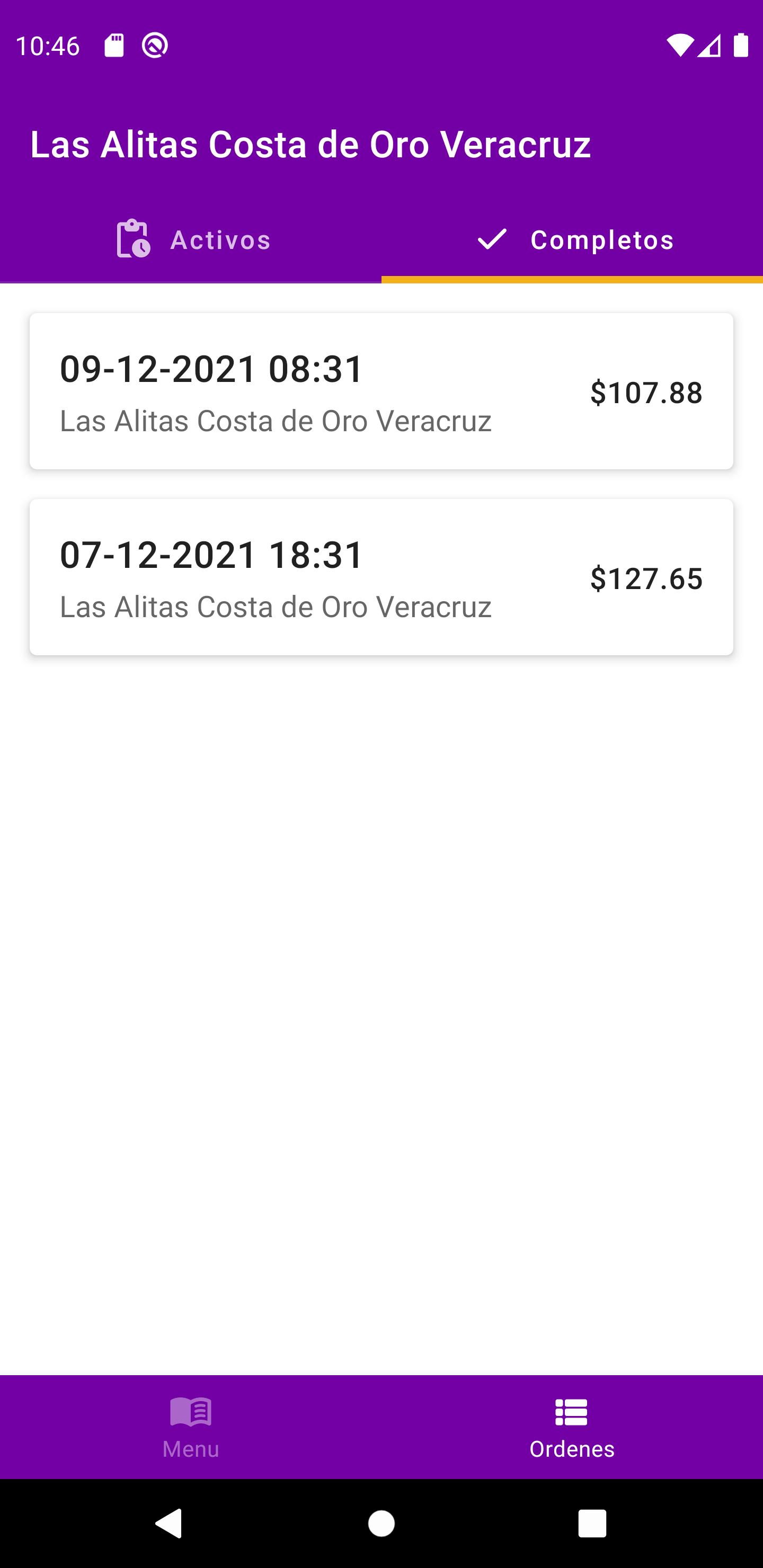Go back with the system back button

(169, 1524)
